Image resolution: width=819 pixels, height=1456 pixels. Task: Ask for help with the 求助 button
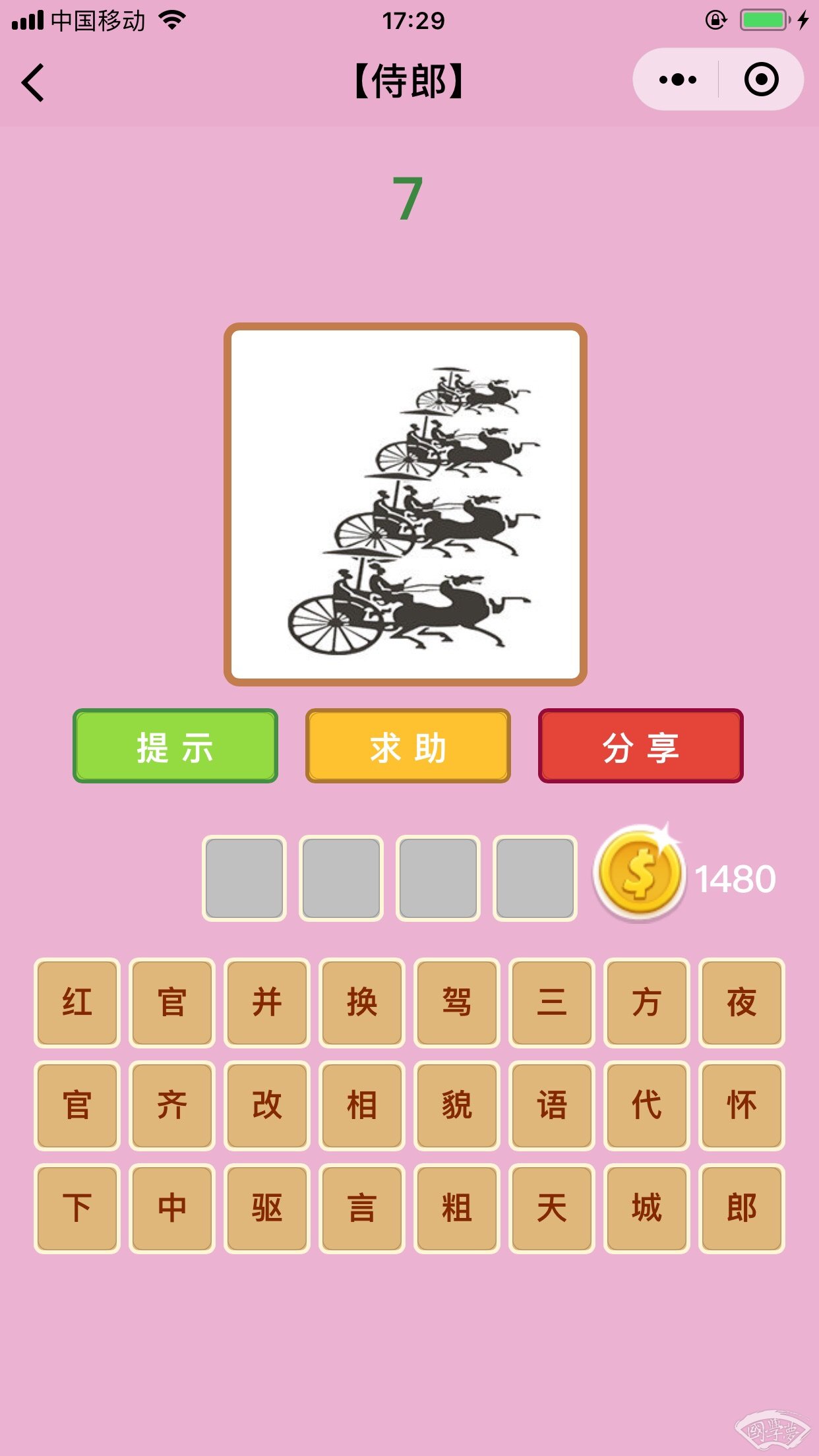point(408,746)
